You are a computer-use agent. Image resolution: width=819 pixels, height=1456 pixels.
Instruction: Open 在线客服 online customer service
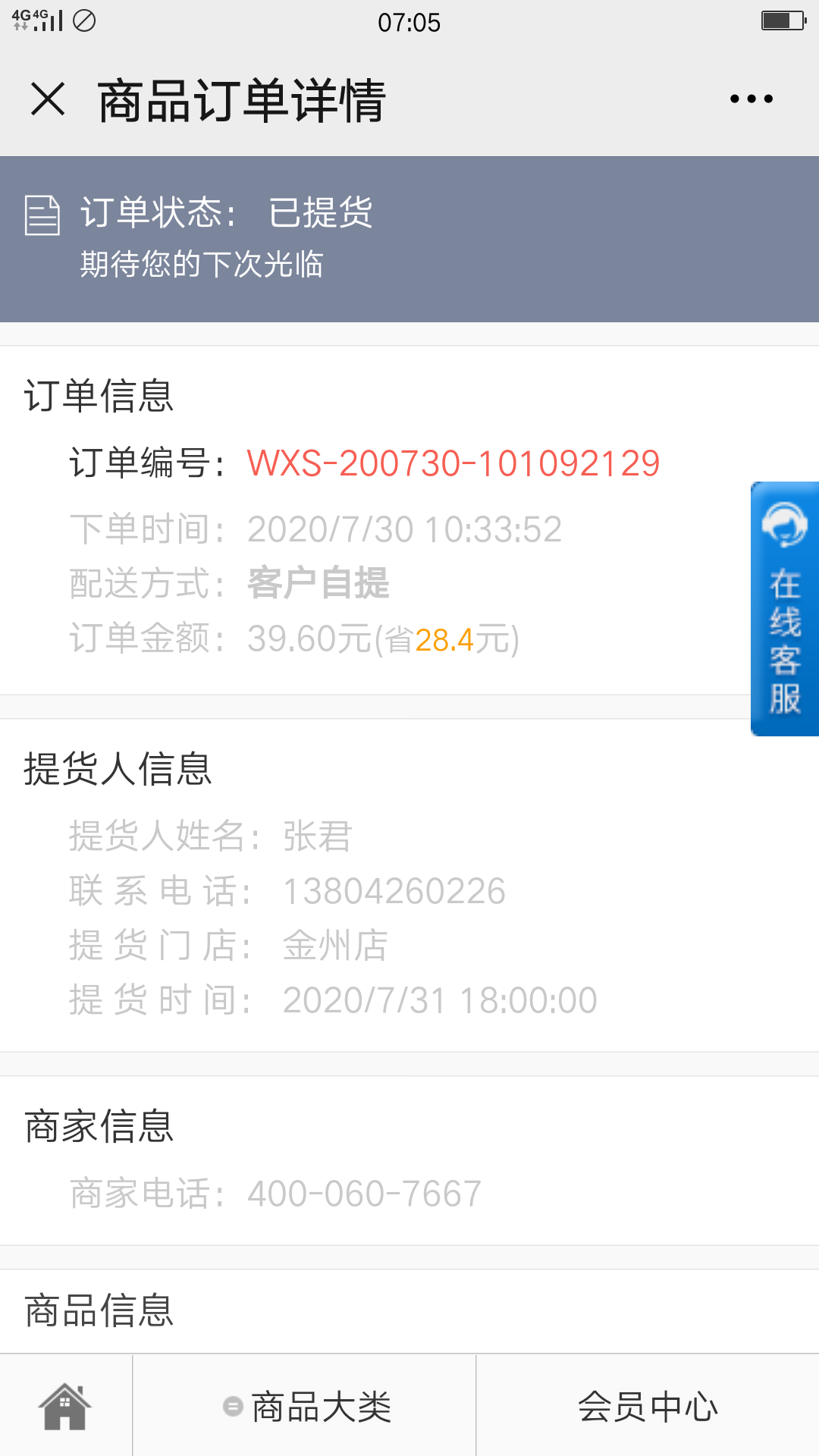click(x=784, y=609)
